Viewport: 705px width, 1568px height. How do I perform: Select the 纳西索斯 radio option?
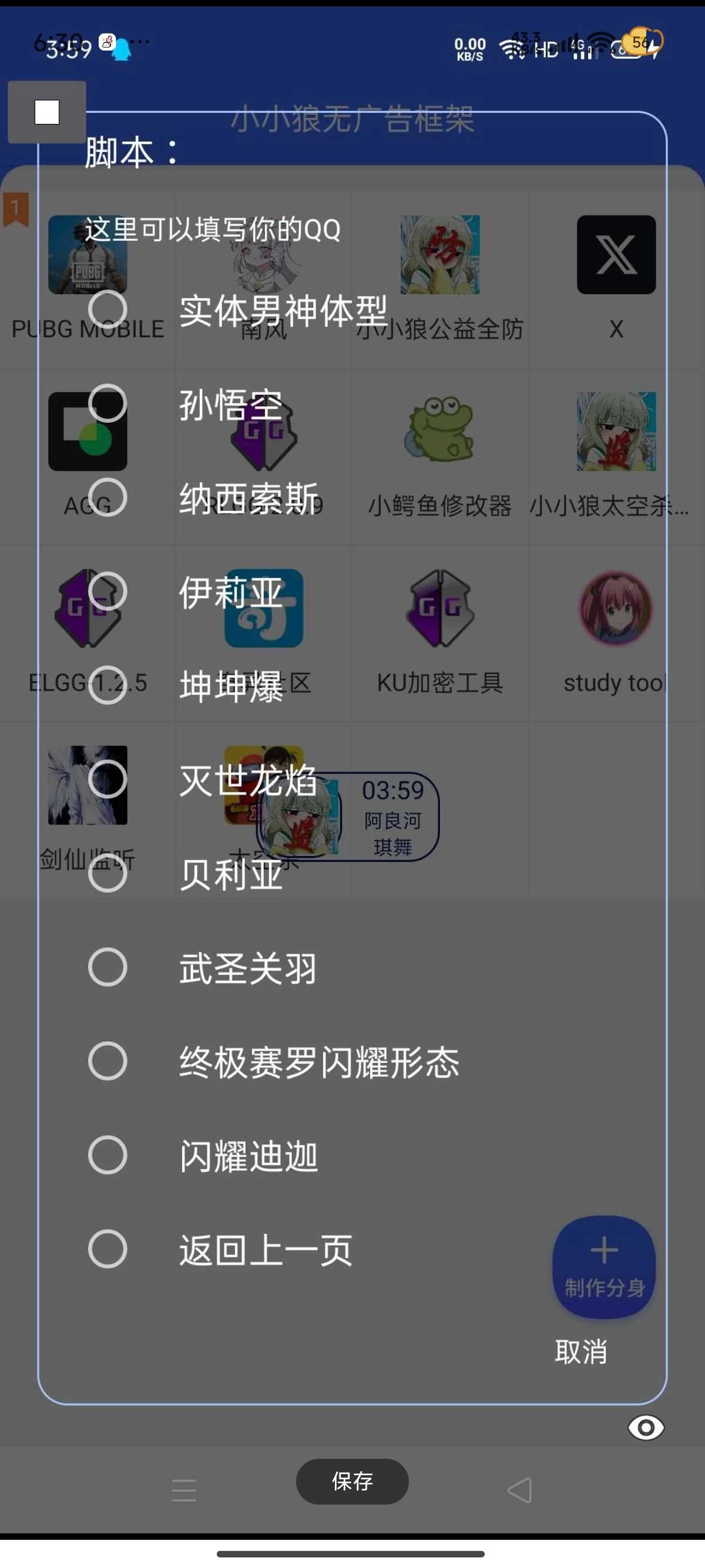tap(108, 497)
